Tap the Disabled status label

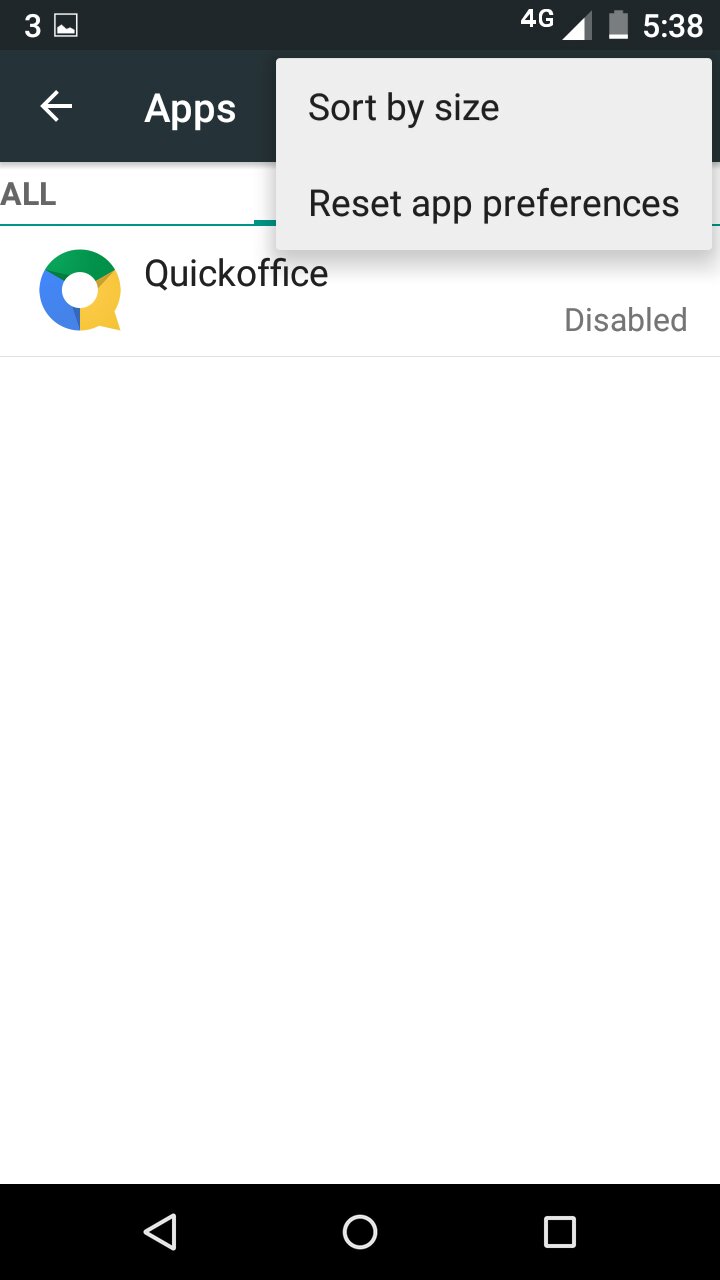coord(625,319)
